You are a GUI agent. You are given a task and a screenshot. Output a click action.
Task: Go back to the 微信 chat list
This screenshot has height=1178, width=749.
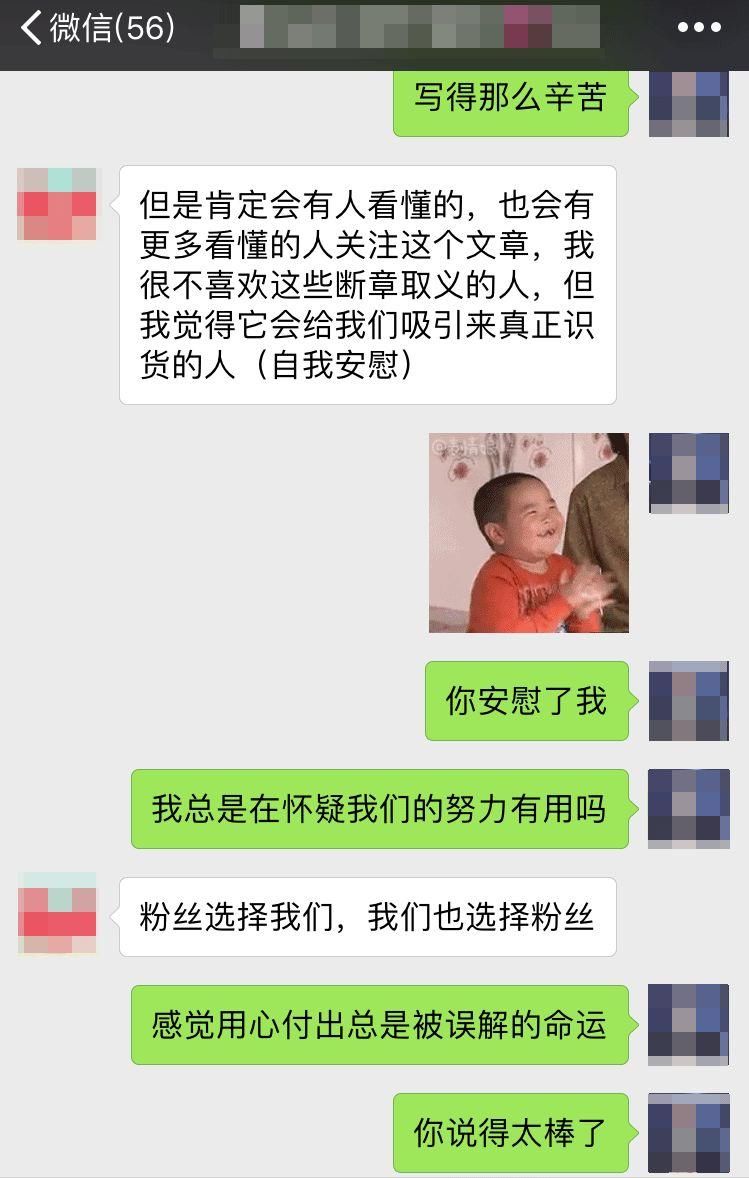(x=95, y=28)
